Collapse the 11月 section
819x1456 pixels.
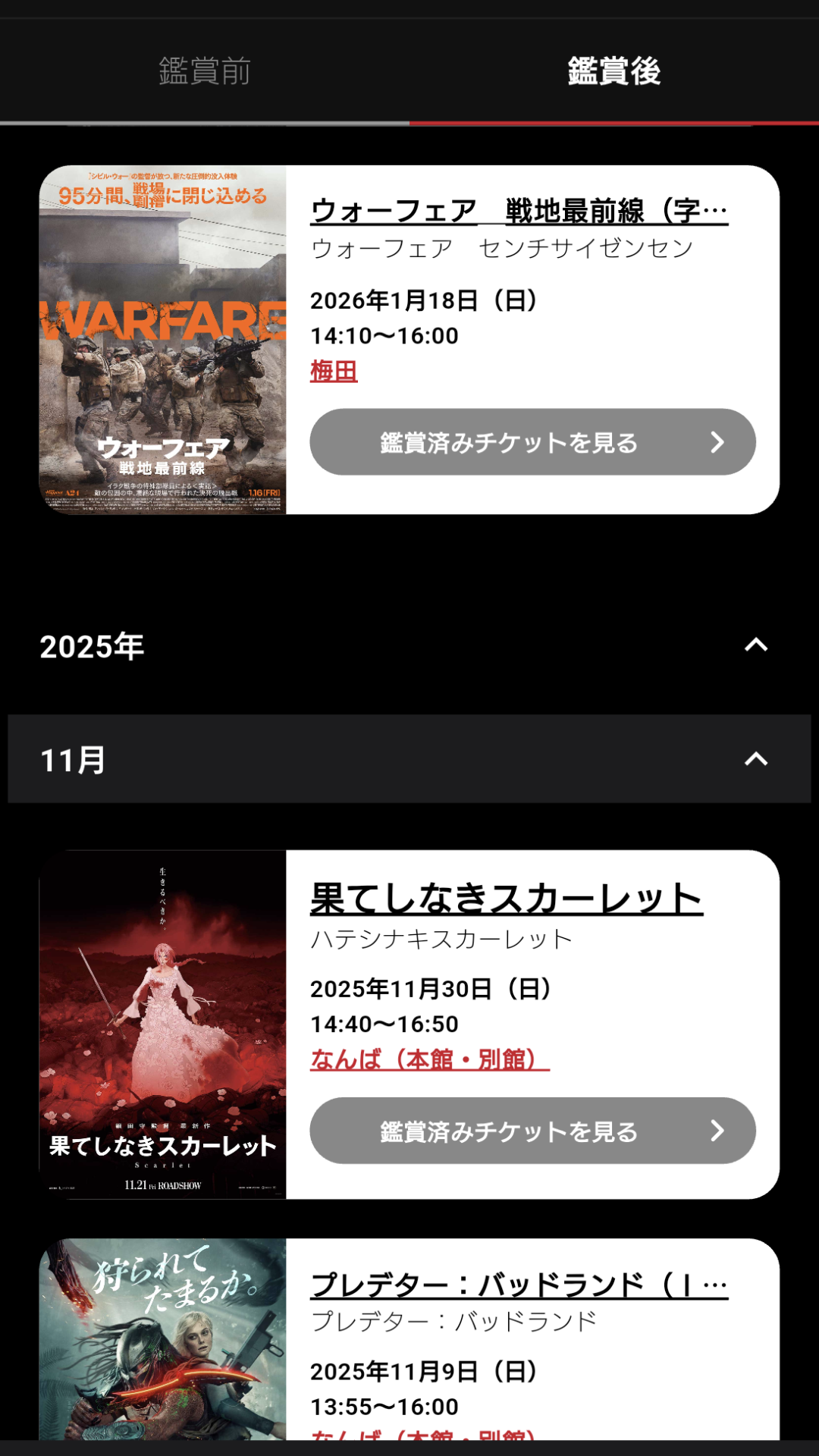(755, 759)
